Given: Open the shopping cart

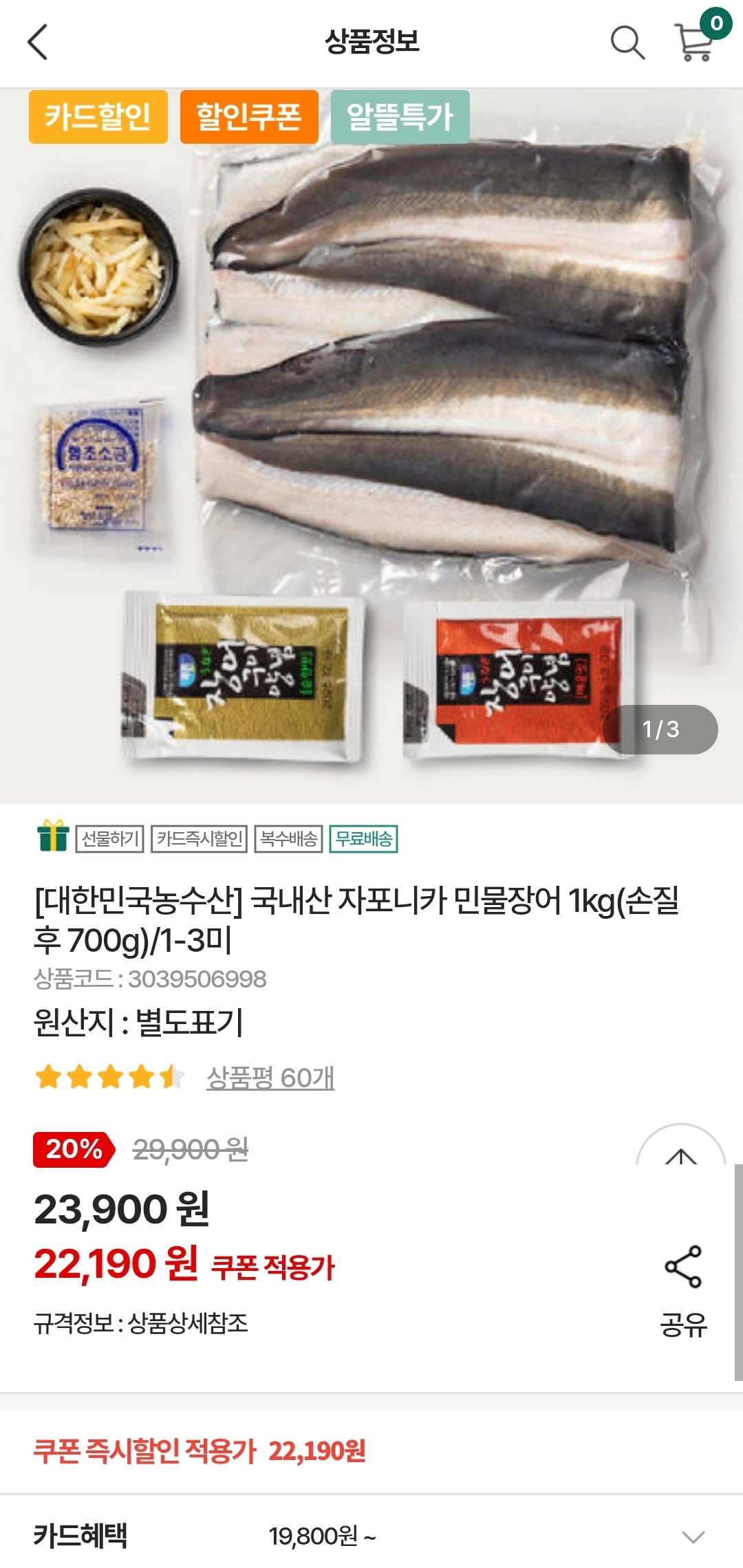Looking at the screenshot, I should pyautogui.click(x=695, y=41).
